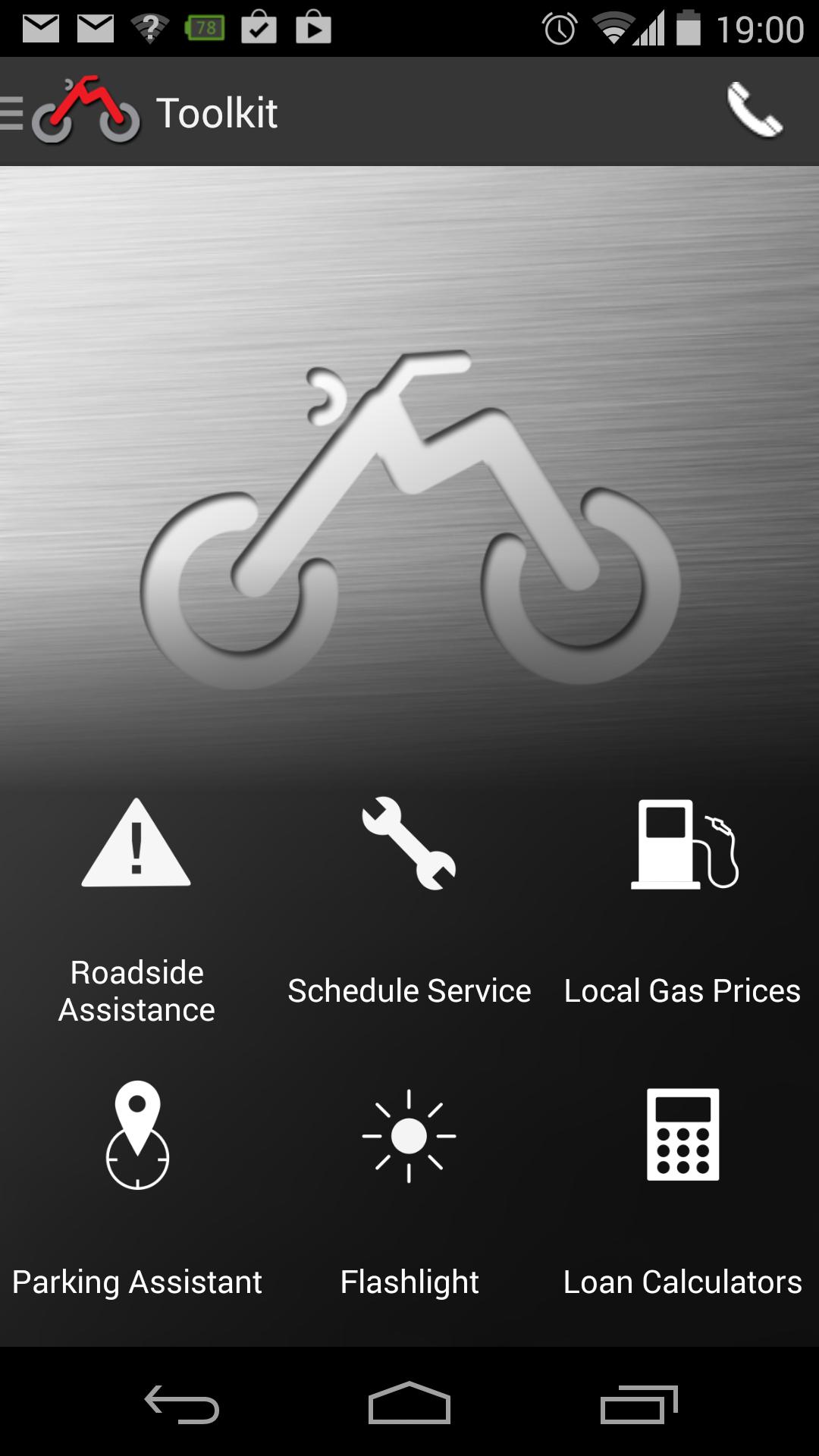Tap the red motorcycle logo in header
This screenshot has width=819, height=1456.
(x=87, y=112)
